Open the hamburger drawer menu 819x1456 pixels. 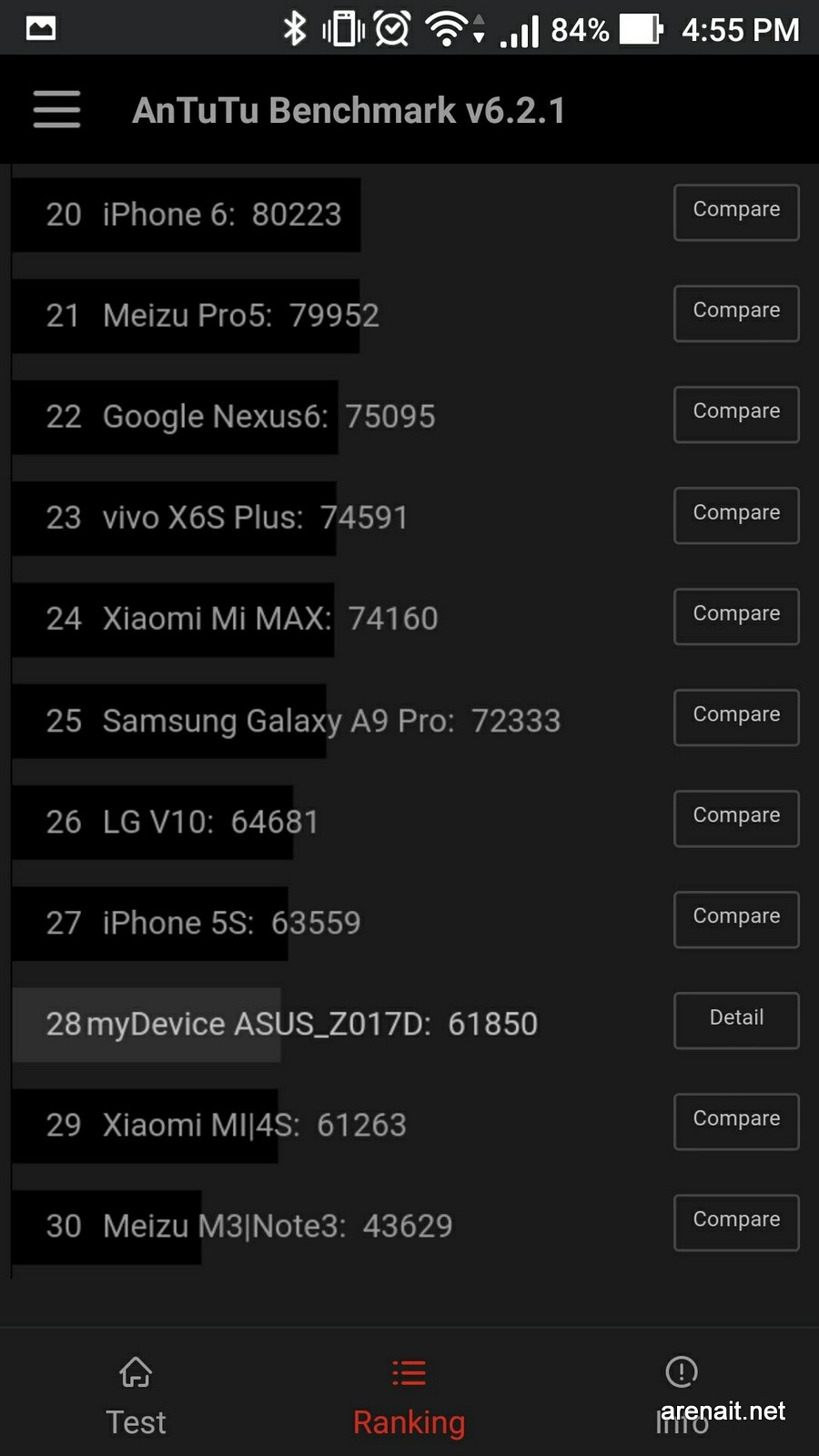click(x=56, y=109)
